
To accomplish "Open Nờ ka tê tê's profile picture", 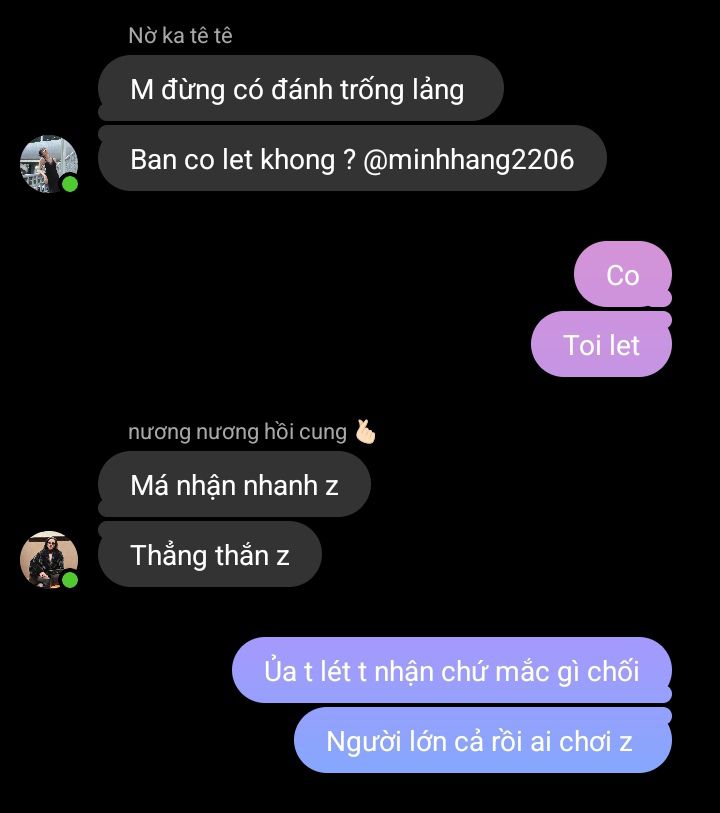I will [49, 163].
